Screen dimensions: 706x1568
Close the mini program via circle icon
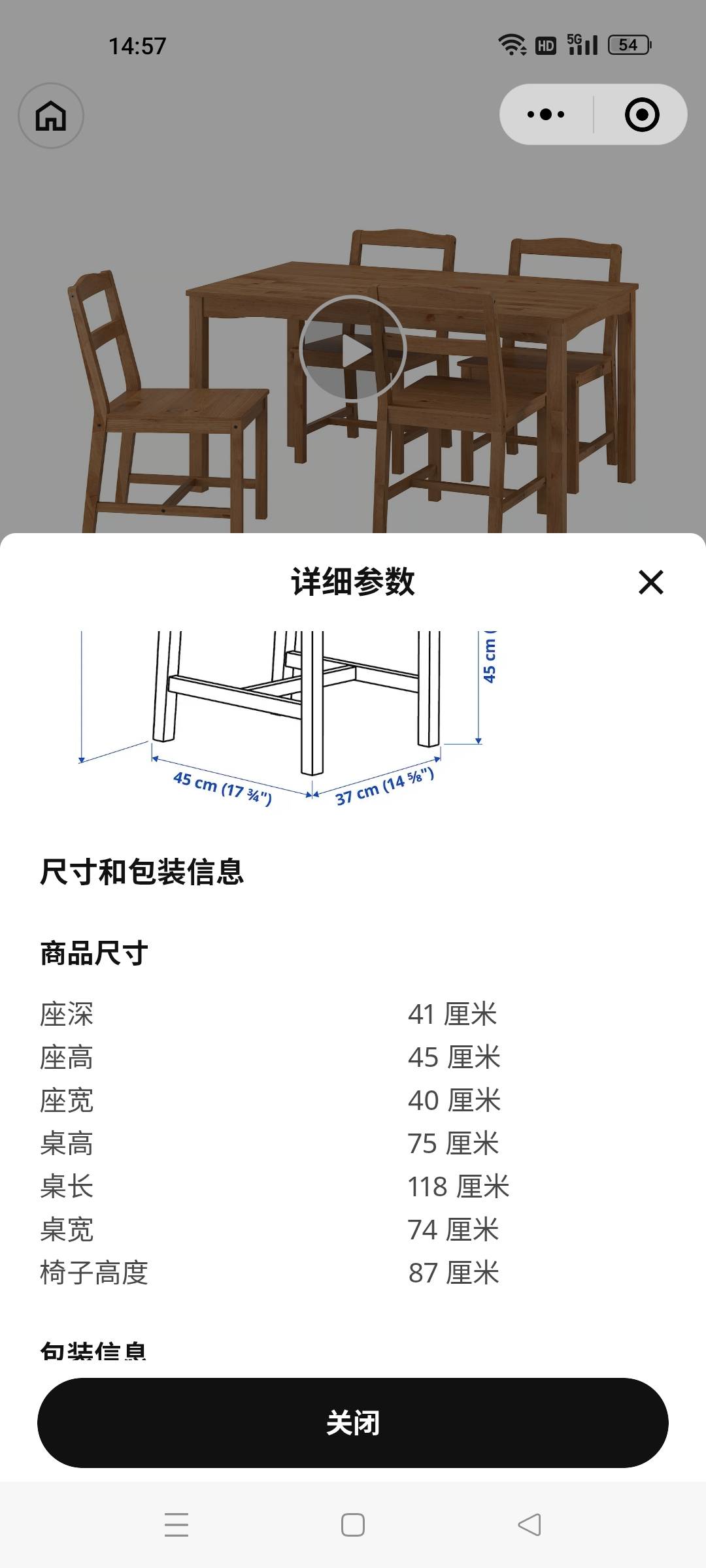pos(642,114)
